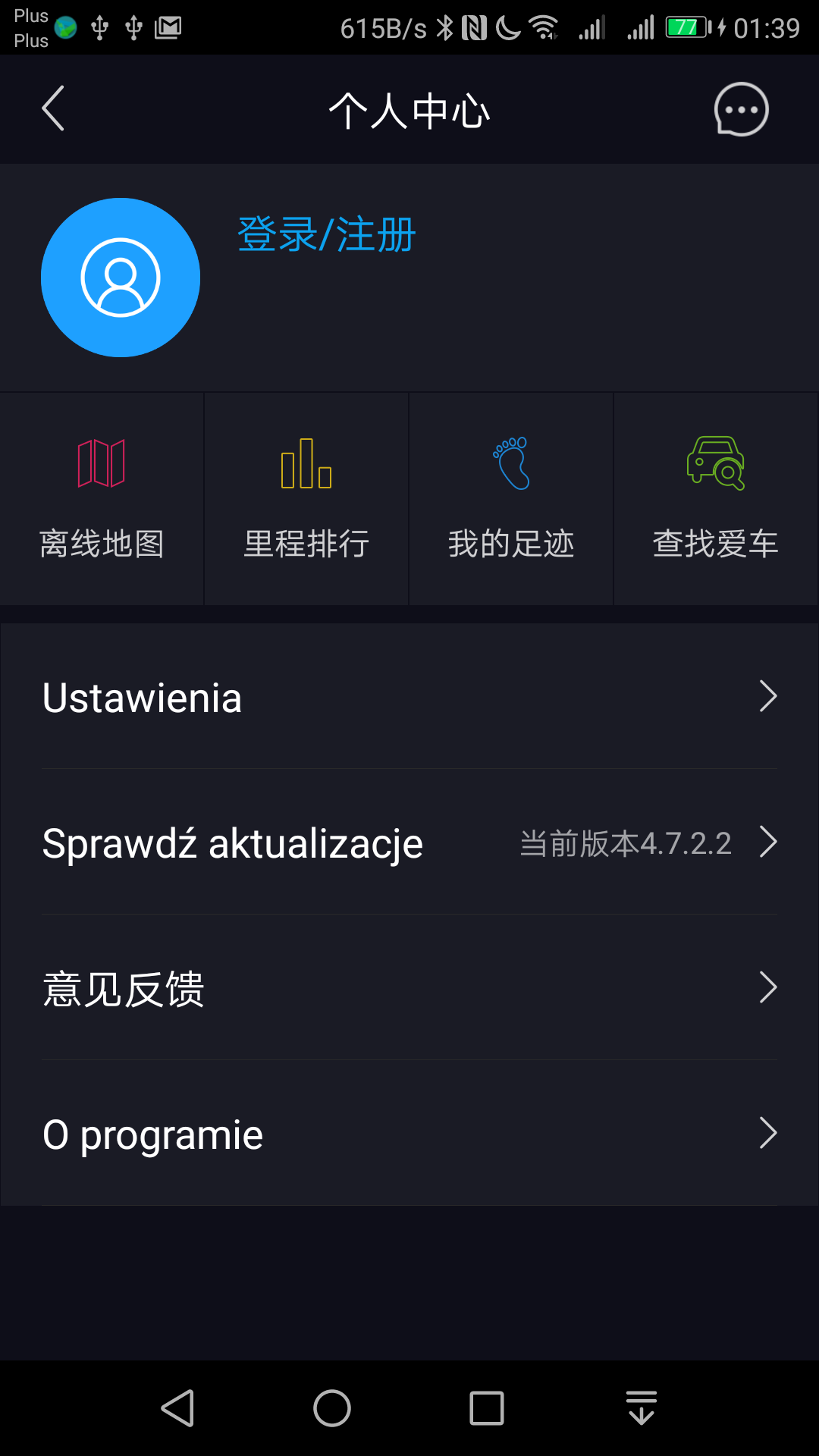Open the Ustawienia settings row
This screenshot has height=1456, width=819.
tap(409, 697)
